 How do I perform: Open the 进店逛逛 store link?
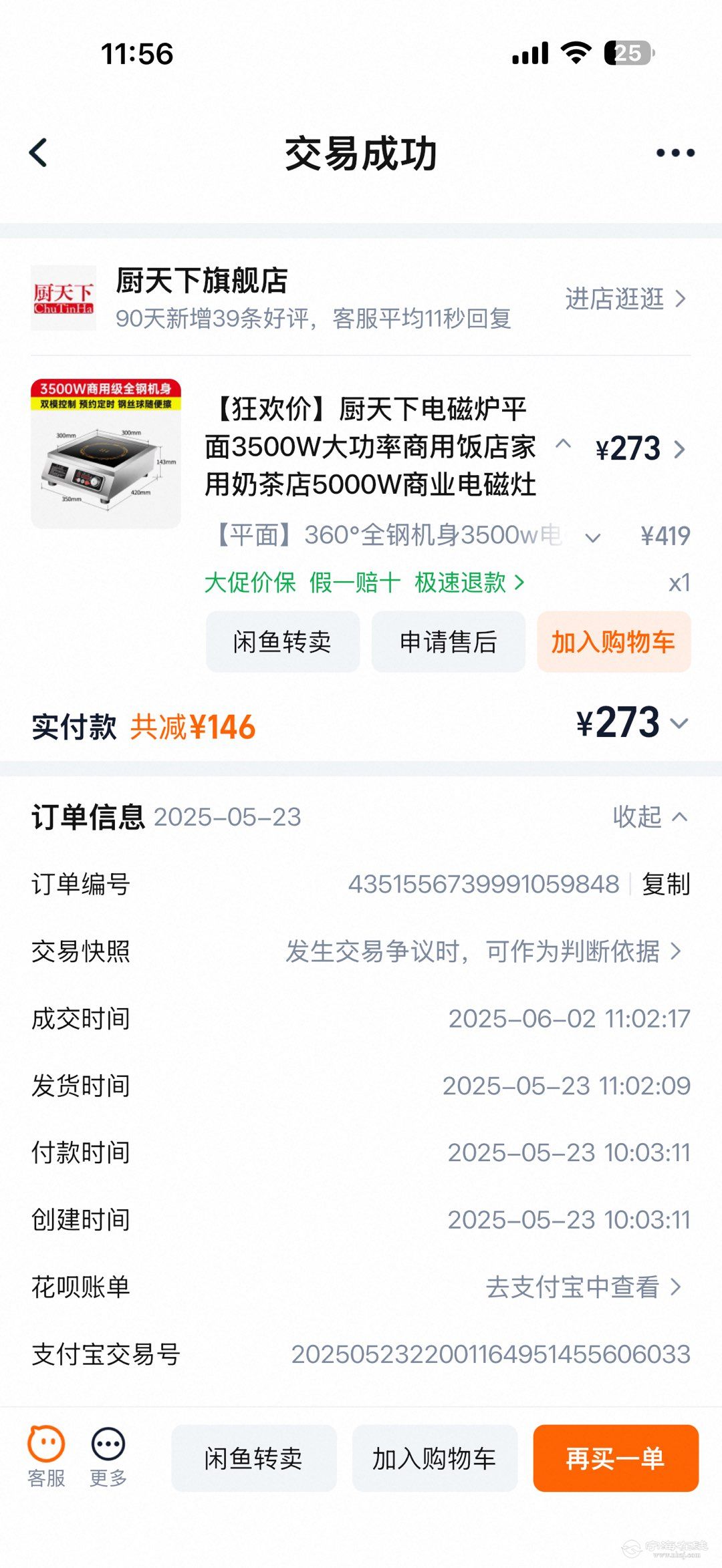point(625,299)
